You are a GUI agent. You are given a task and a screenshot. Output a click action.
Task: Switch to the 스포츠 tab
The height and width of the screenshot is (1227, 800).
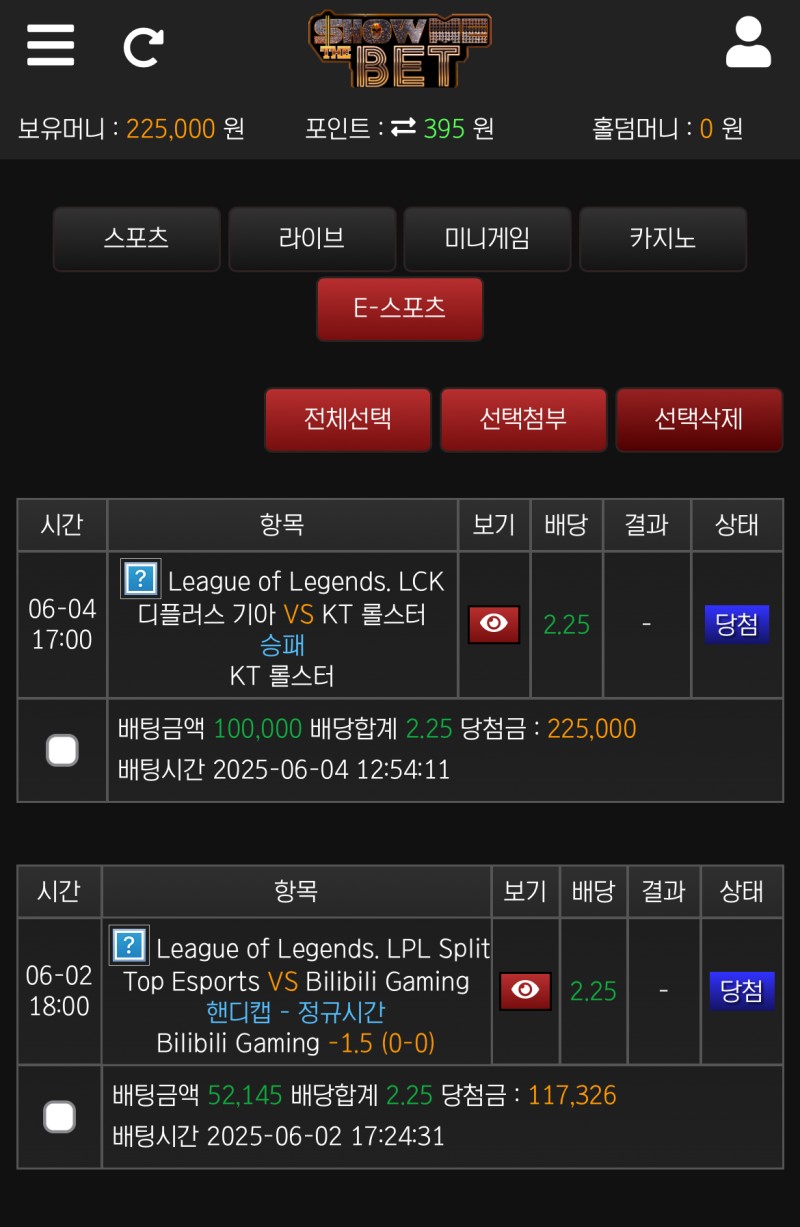pyautogui.click(x=136, y=239)
